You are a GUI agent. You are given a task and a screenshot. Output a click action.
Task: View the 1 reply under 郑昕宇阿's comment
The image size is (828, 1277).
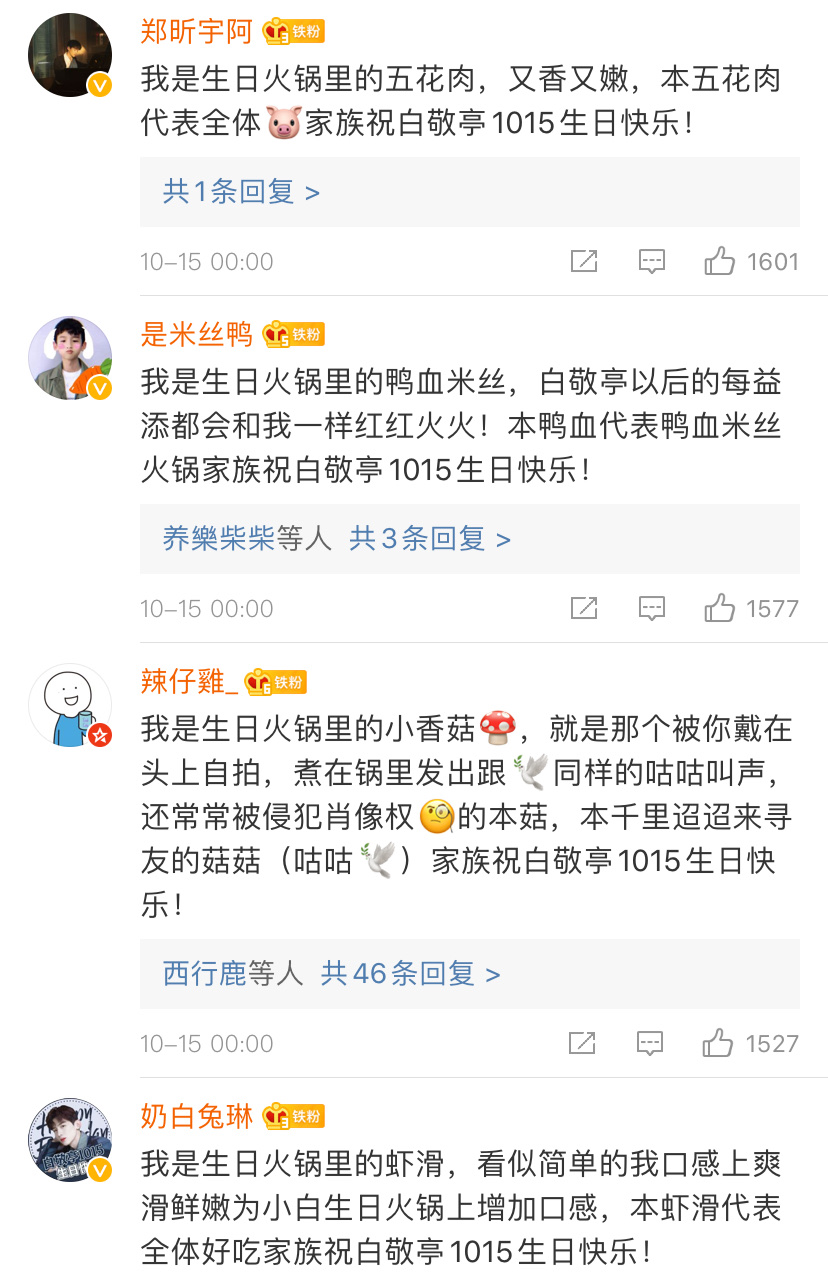241,192
